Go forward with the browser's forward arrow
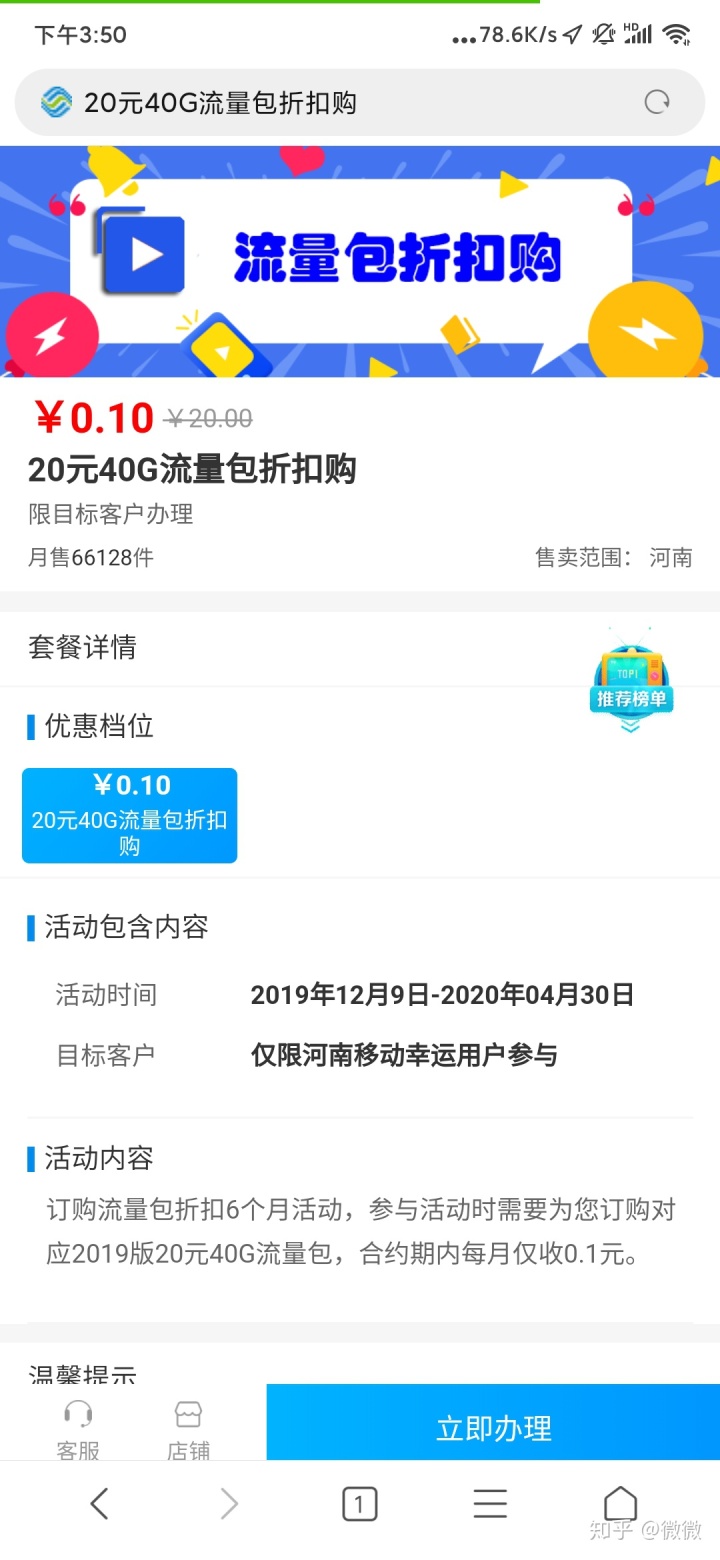 click(229, 1503)
